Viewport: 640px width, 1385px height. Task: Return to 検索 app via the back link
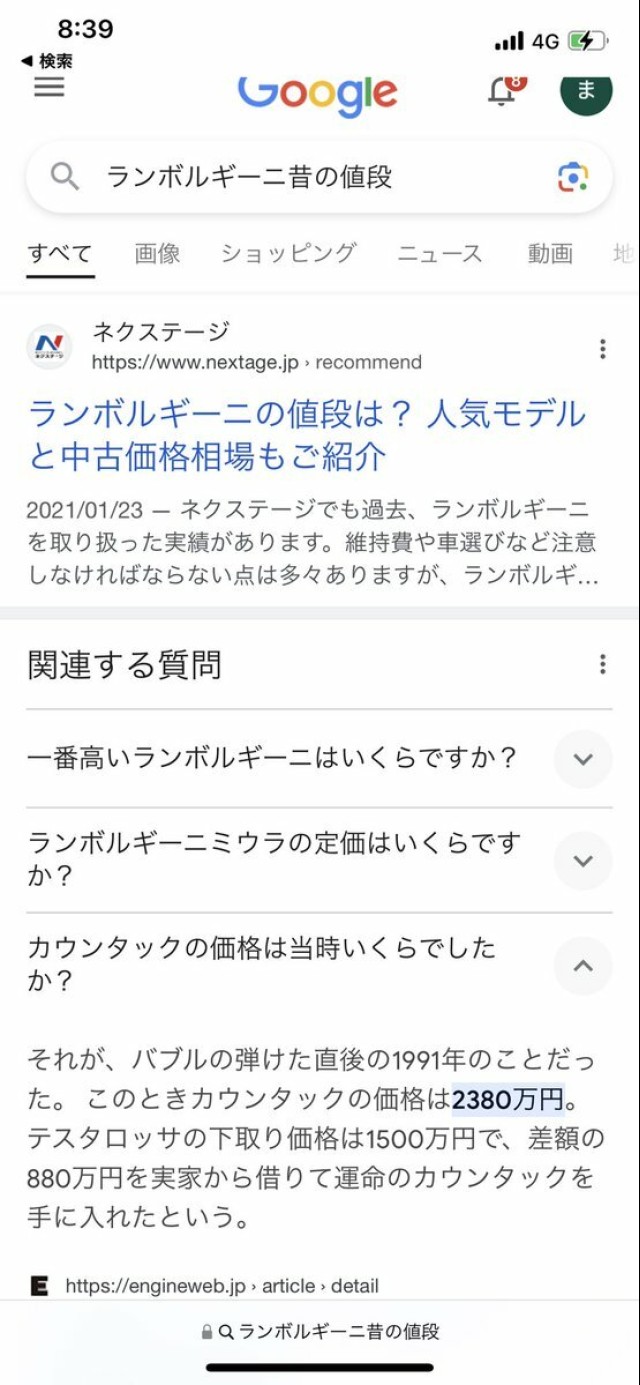(x=47, y=61)
